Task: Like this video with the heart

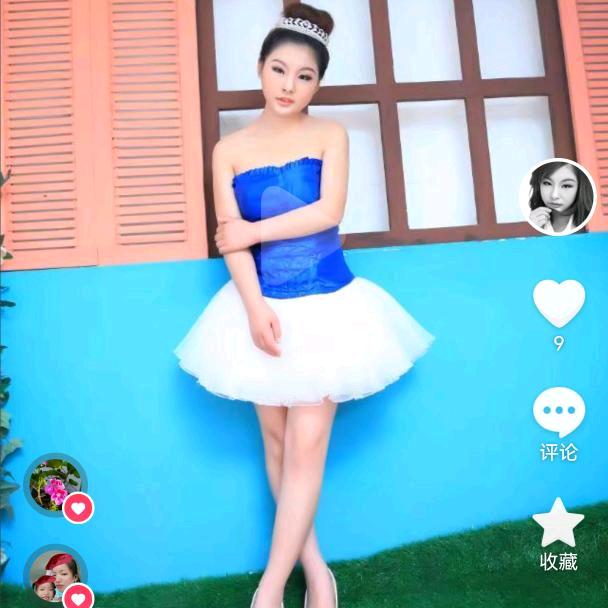Action: 558,302
